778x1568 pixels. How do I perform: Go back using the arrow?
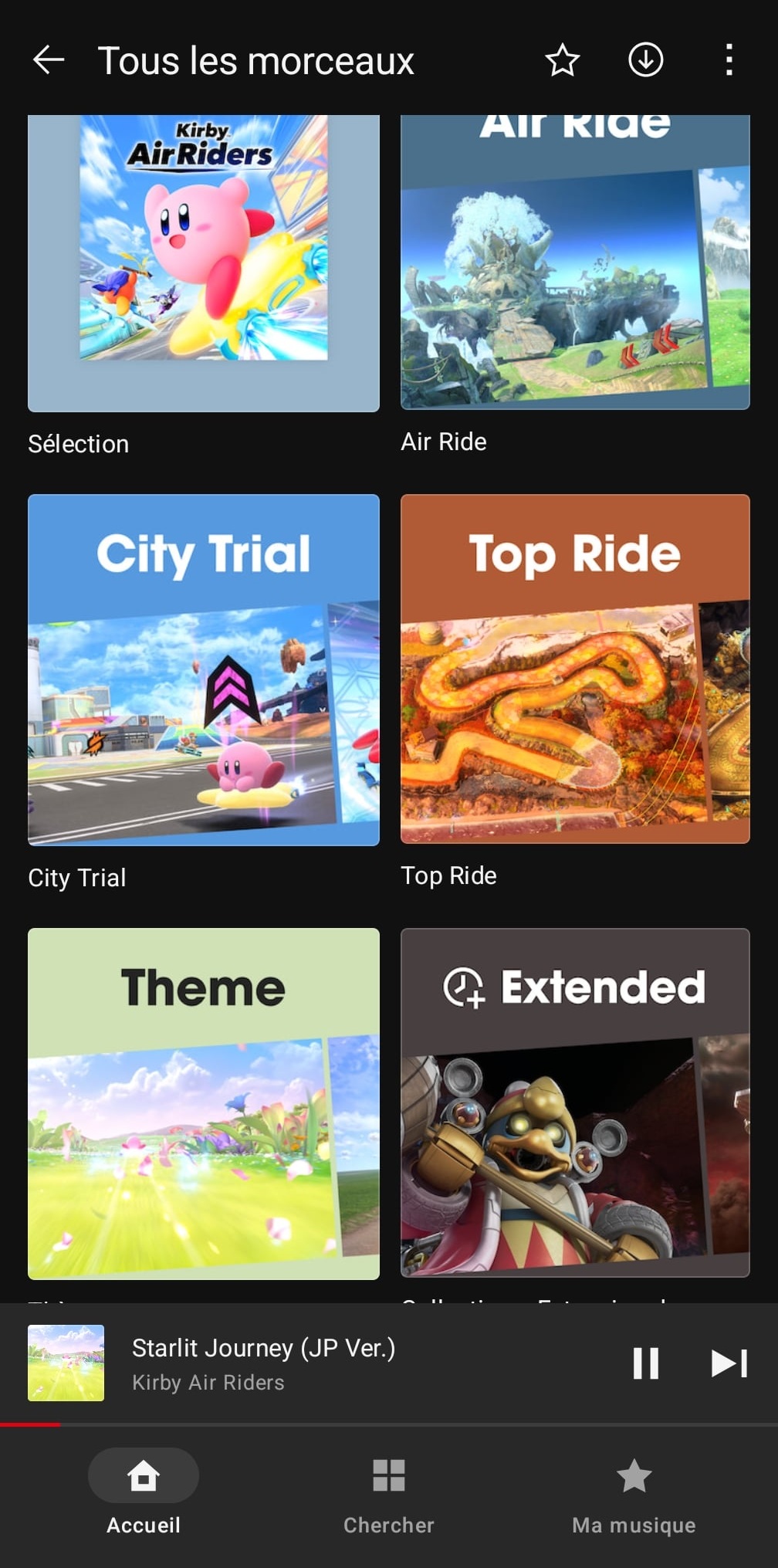tap(49, 60)
